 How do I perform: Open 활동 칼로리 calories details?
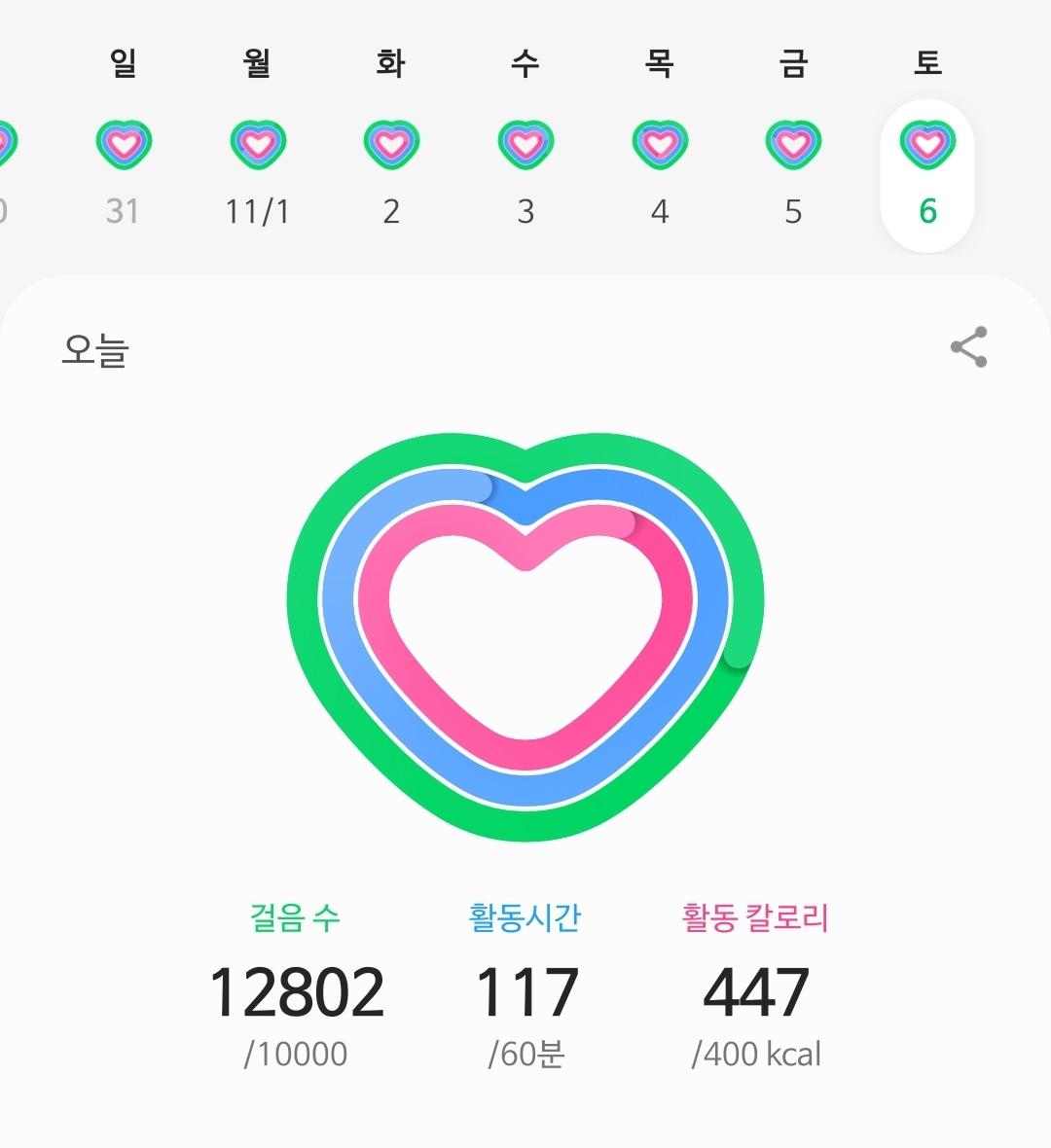coord(755,988)
